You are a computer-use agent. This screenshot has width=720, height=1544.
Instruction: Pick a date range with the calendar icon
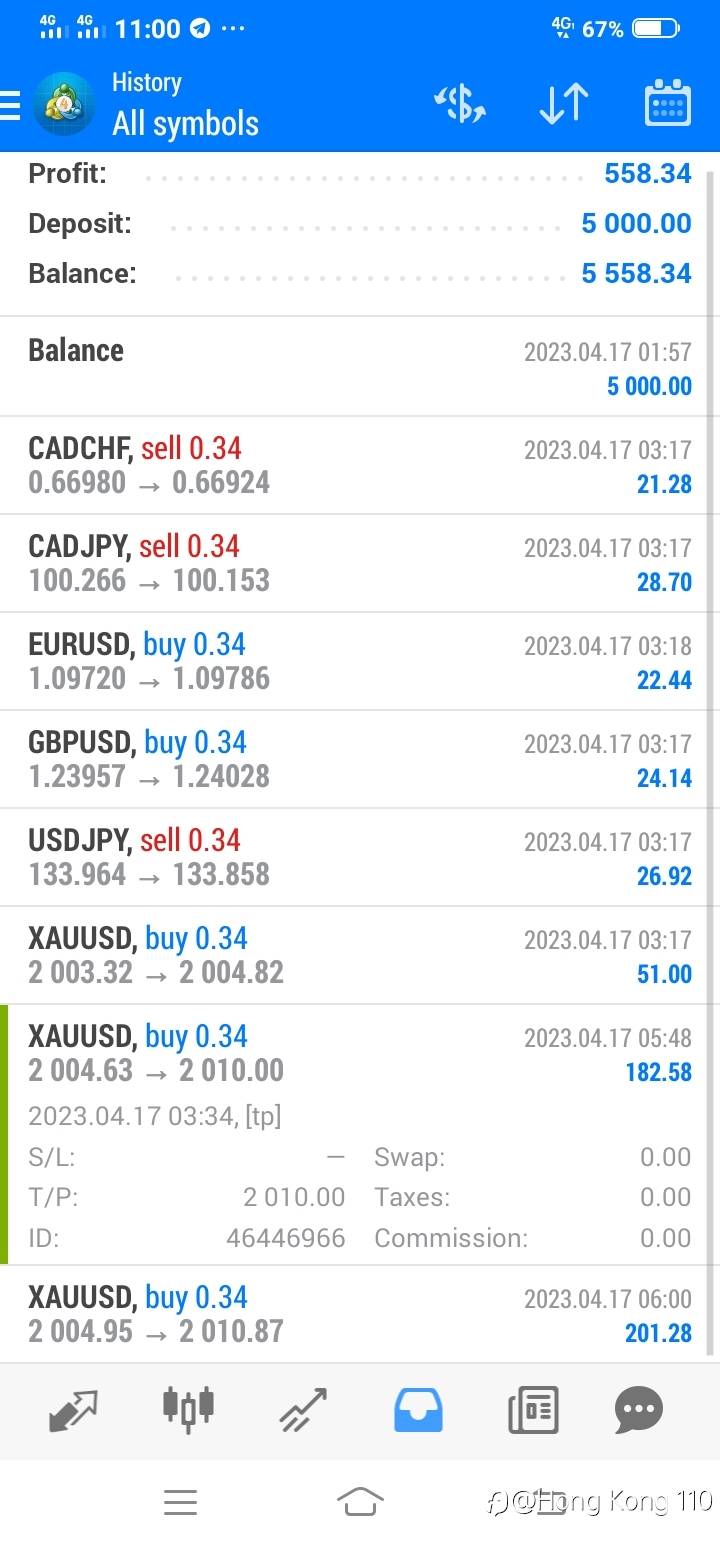(x=667, y=104)
